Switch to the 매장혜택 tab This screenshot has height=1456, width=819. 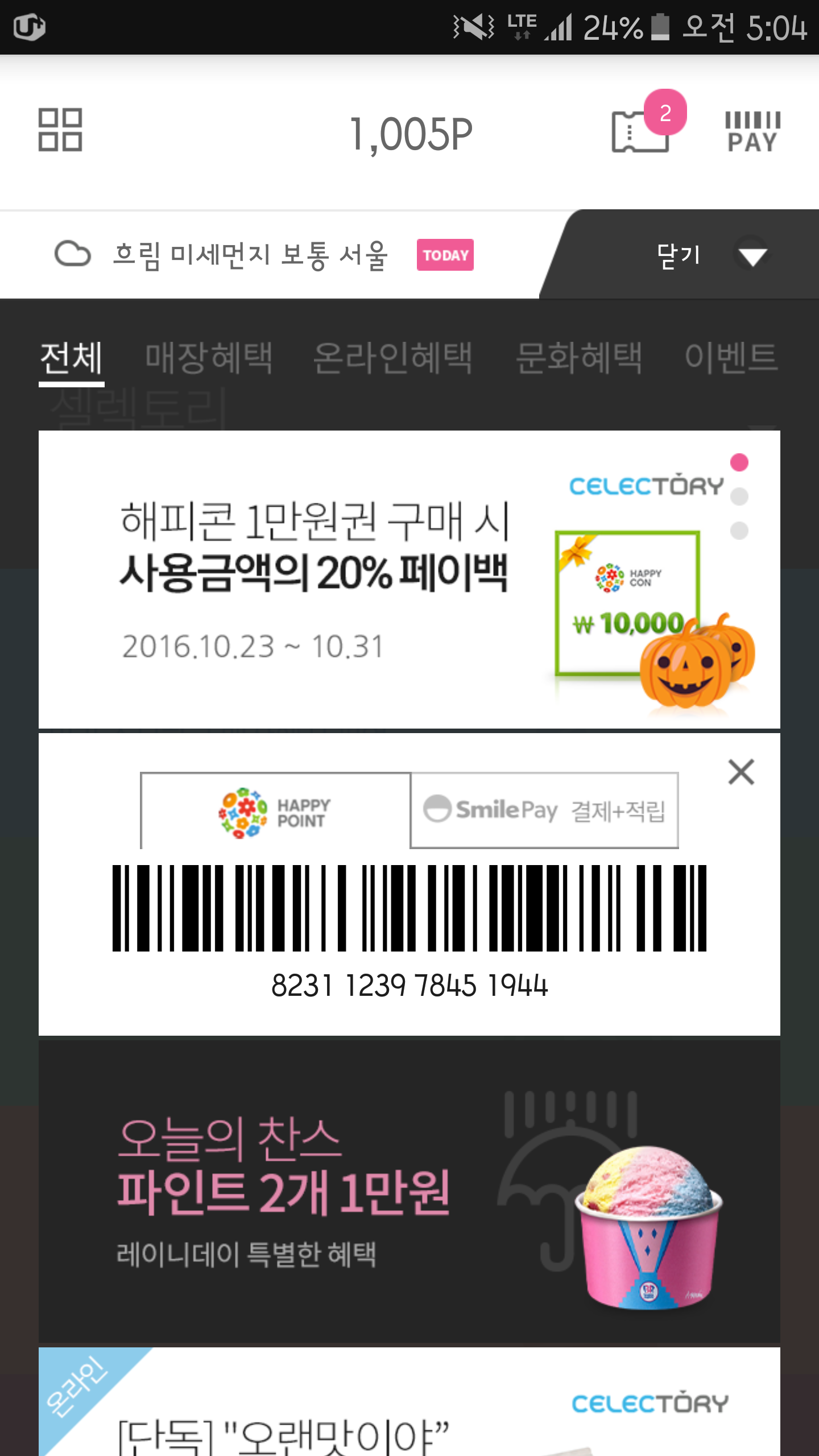pyautogui.click(x=209, y=358)
